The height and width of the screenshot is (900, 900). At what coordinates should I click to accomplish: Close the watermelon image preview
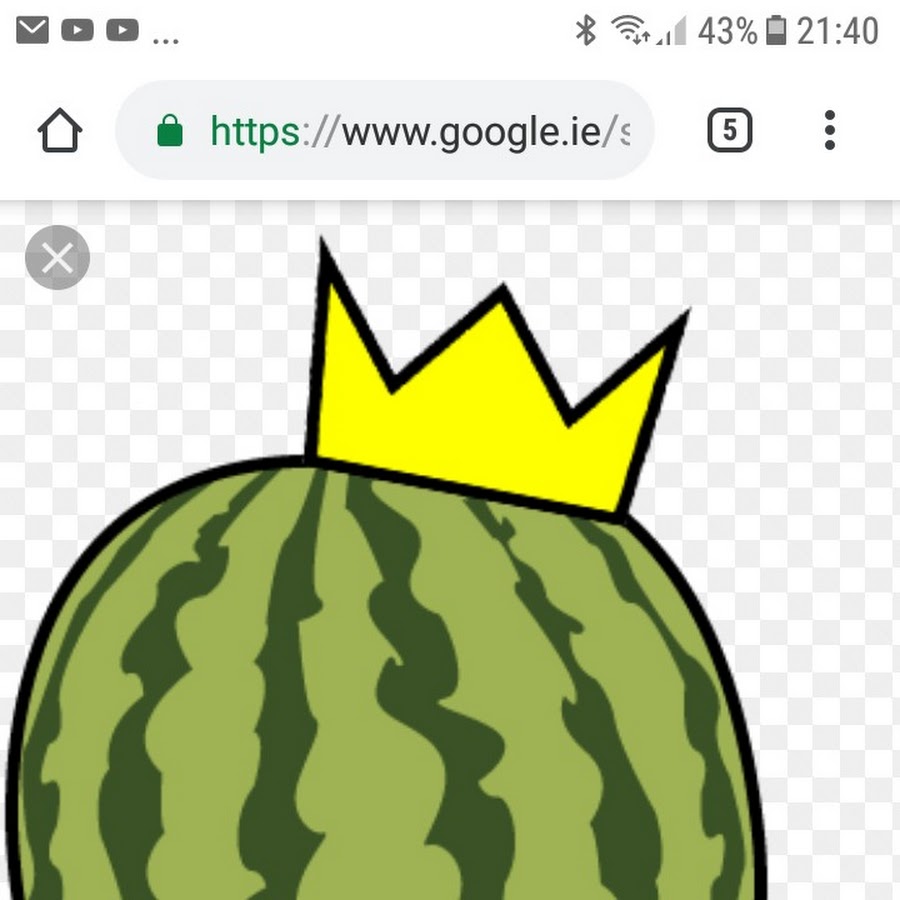pos(57,258)
